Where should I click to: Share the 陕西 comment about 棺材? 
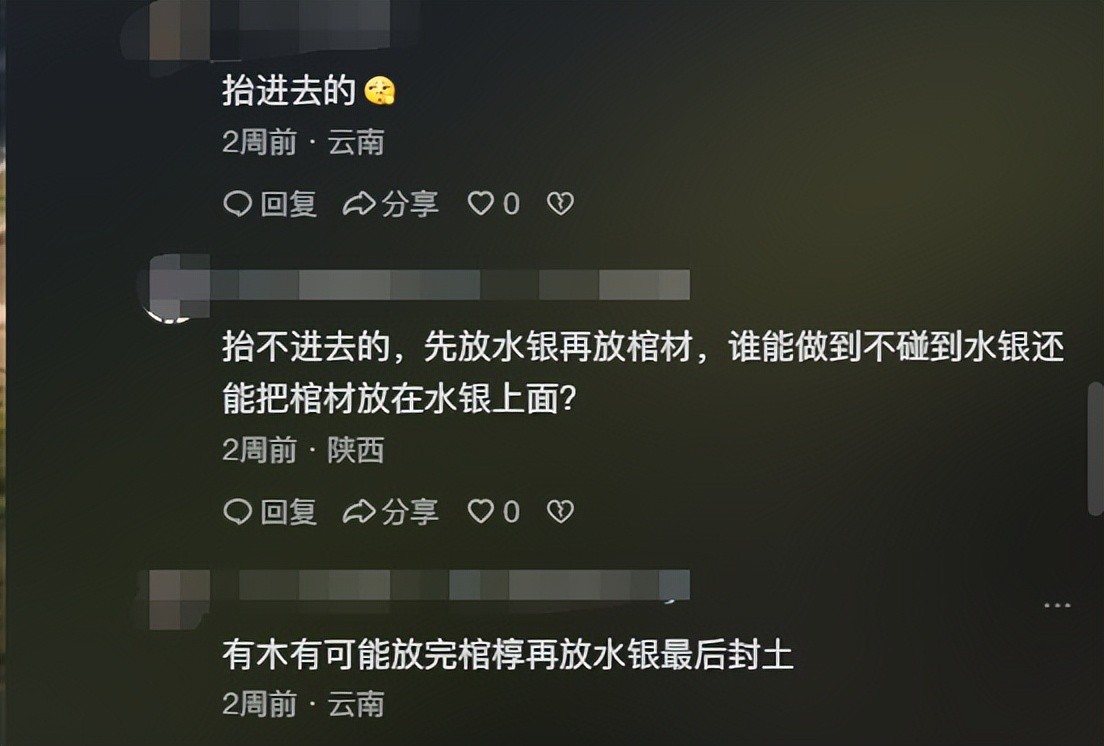click(391, 512)
